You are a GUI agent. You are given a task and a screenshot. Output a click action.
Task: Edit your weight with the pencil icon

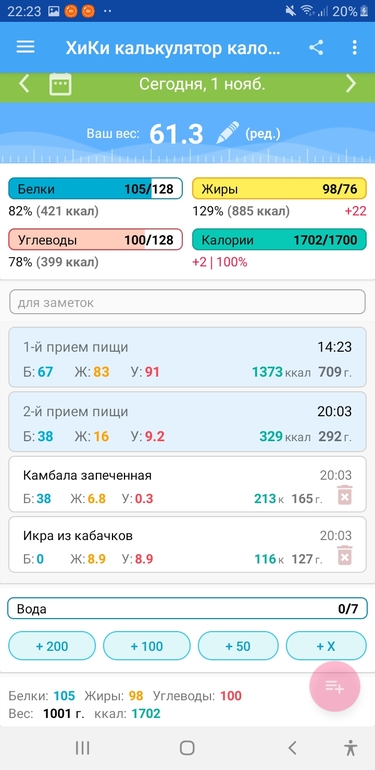coord(228,133)
